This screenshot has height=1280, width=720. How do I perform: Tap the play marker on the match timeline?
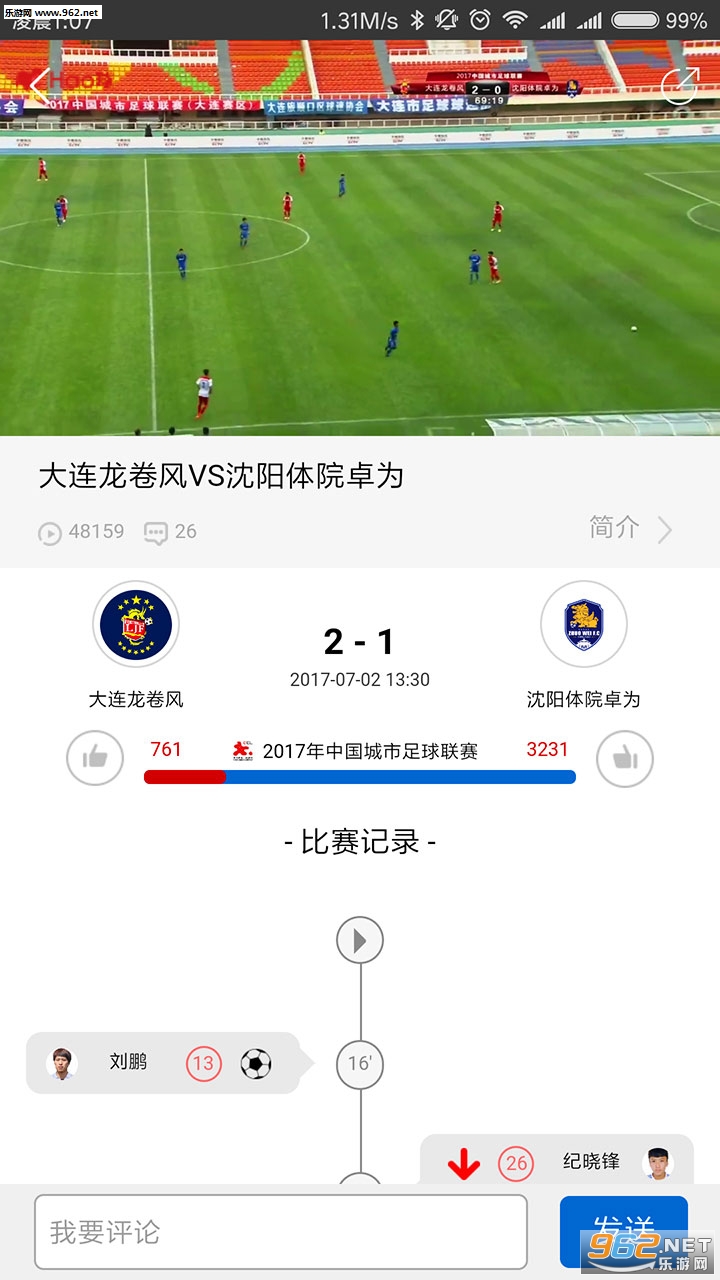coord(360,940)
